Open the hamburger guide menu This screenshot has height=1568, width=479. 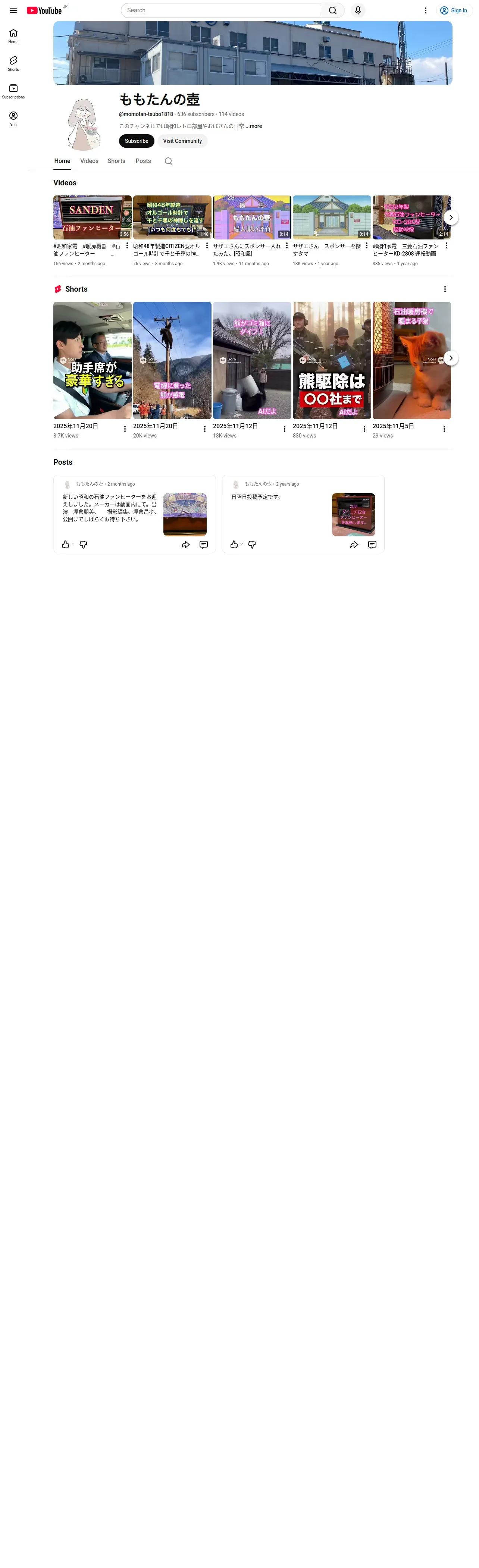[x=13, y=10]
